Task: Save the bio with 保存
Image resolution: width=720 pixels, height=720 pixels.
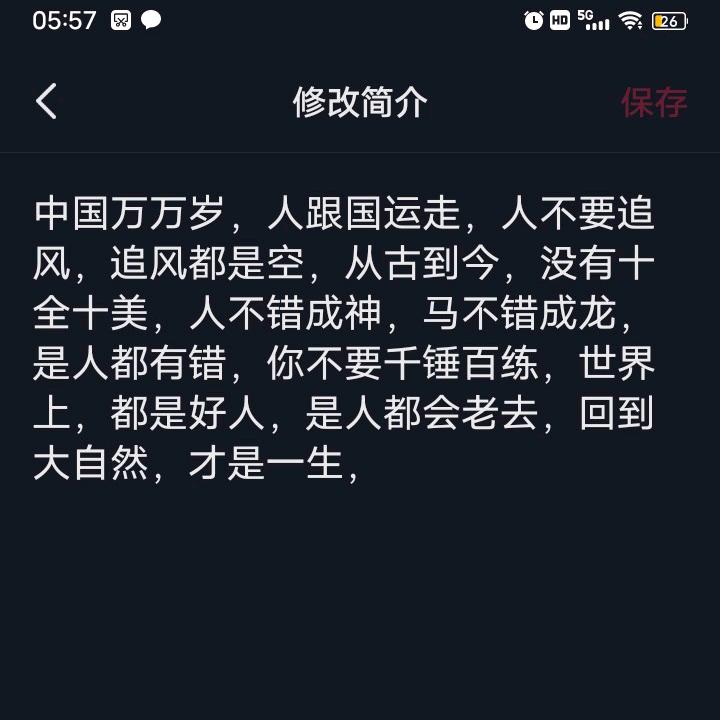Action: [x=653, y=102]
